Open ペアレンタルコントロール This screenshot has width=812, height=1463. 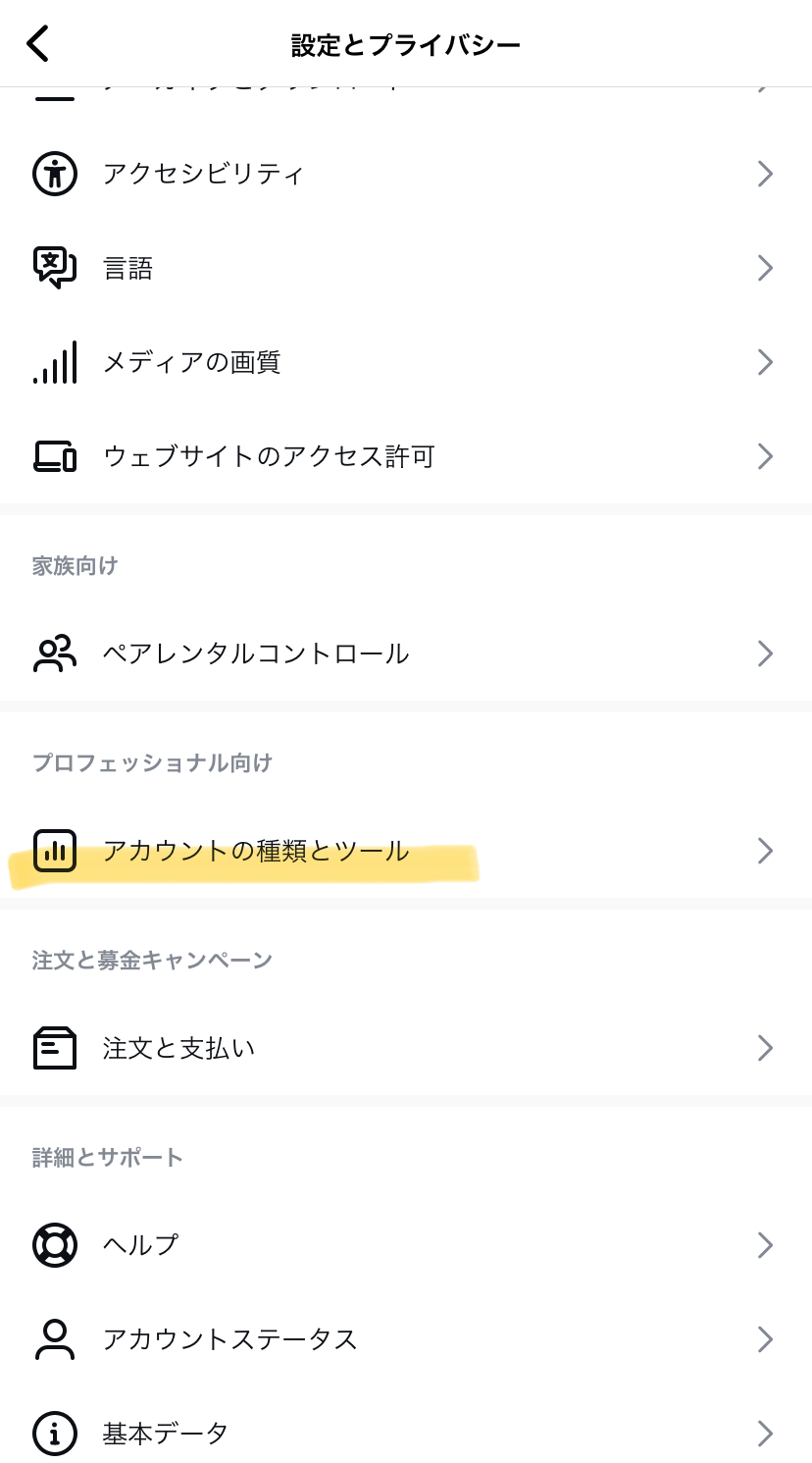tap(406, 653)
